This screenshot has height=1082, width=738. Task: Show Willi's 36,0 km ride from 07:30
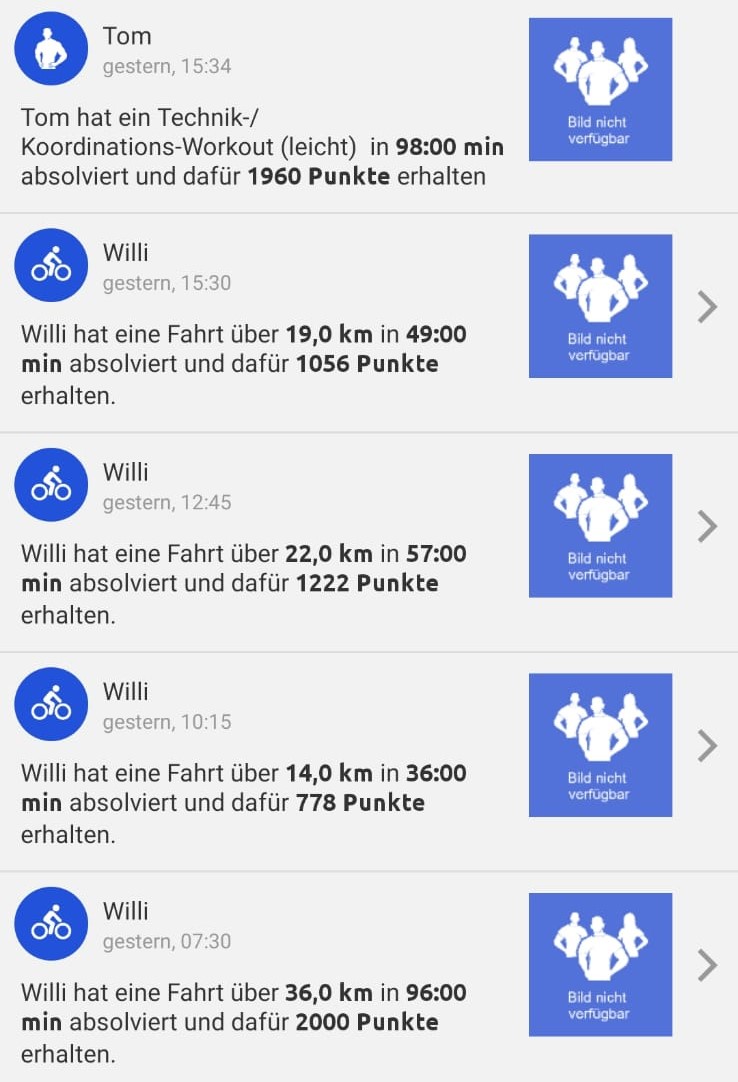pos(706,965)
